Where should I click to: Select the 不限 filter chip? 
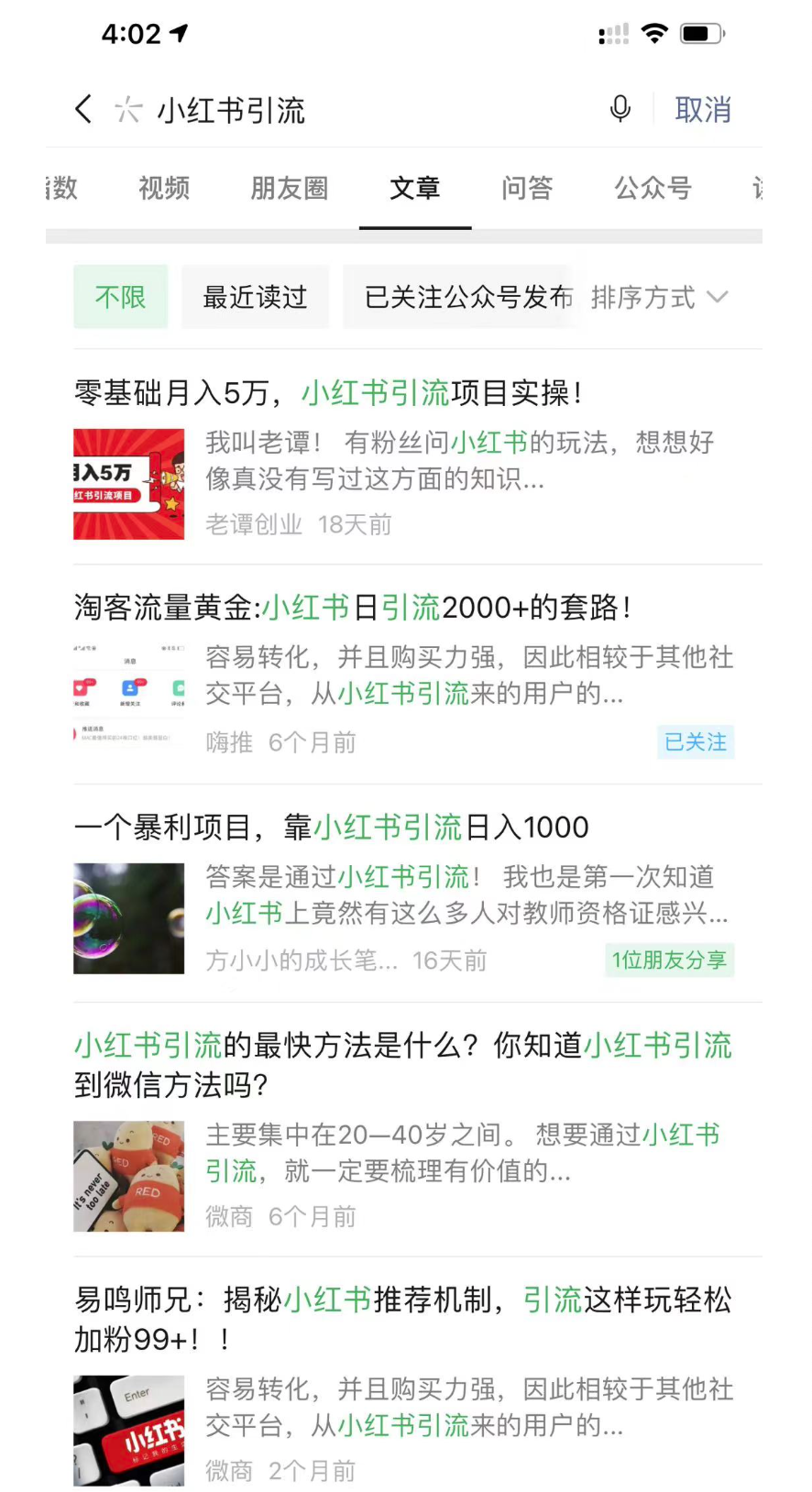tap(120, 297)
